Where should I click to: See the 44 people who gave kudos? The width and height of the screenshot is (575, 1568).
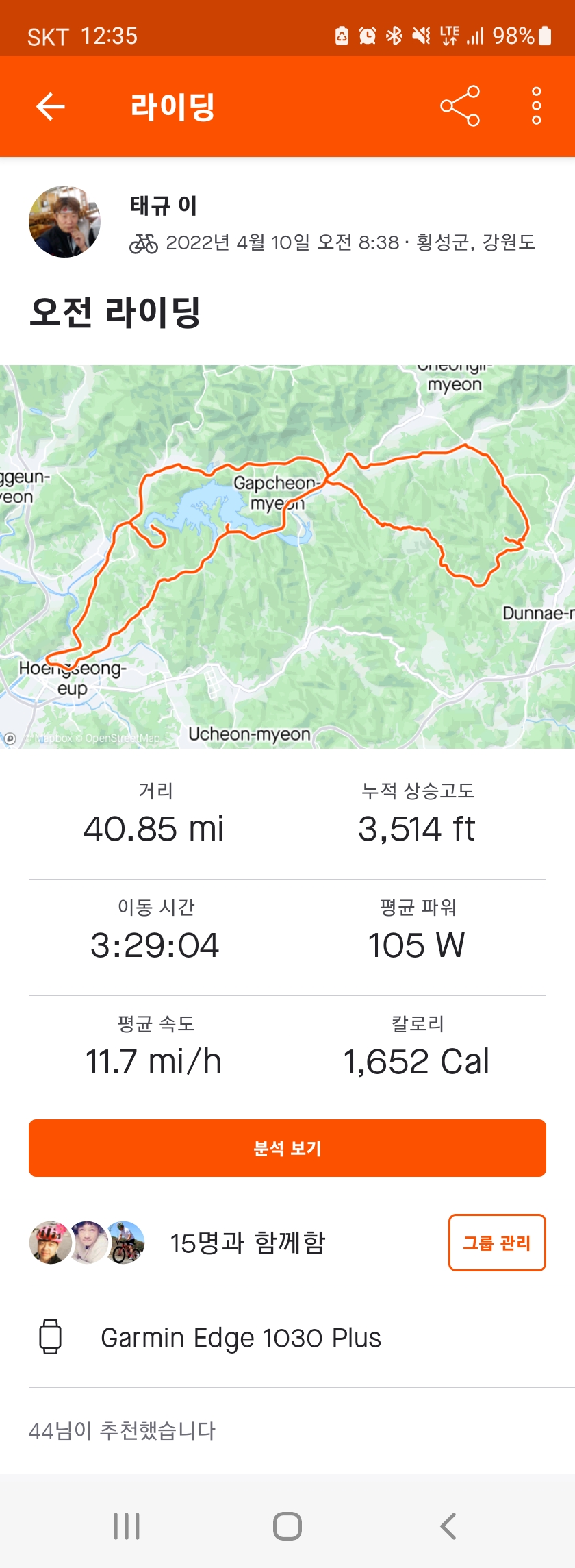pos(122,1430)
